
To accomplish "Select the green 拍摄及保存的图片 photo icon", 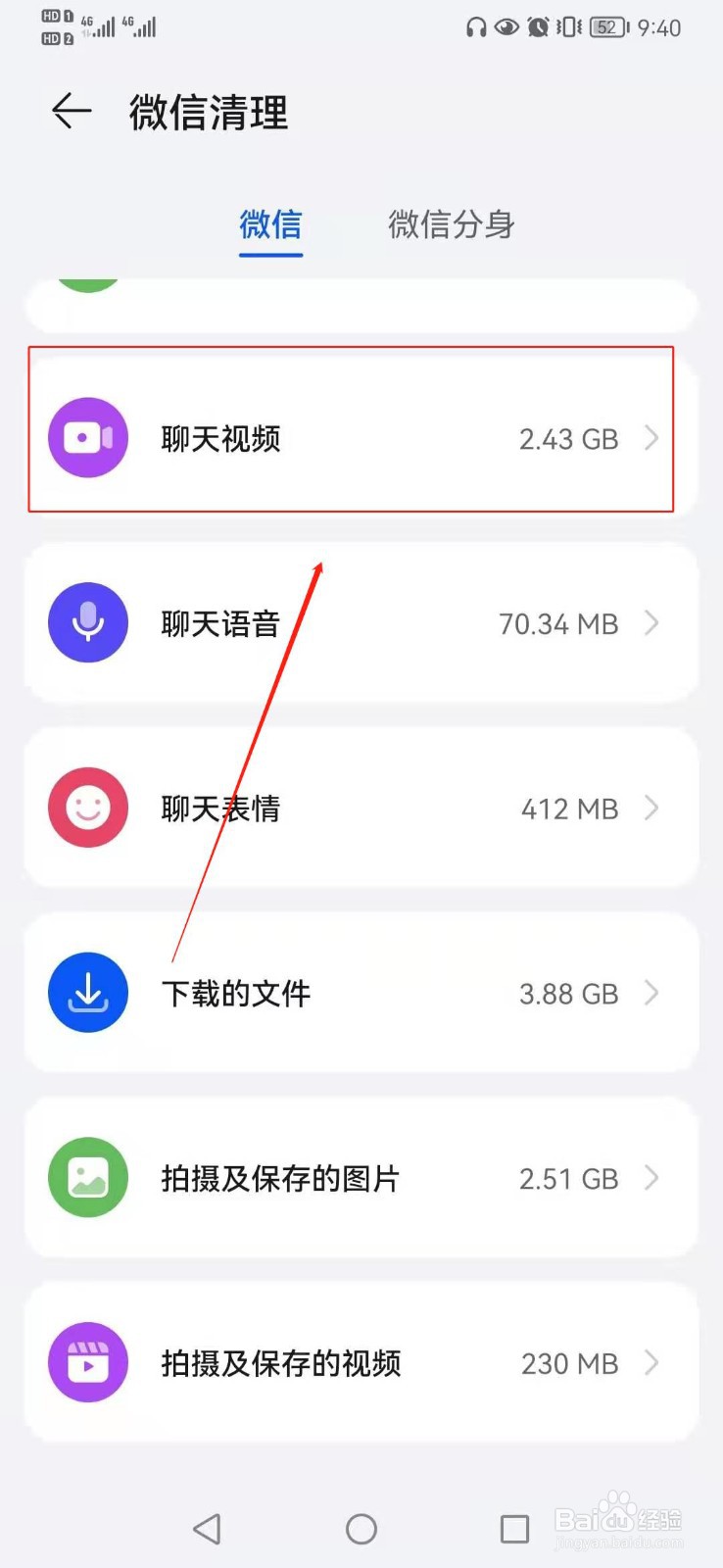I will [x=87, y=1178].
